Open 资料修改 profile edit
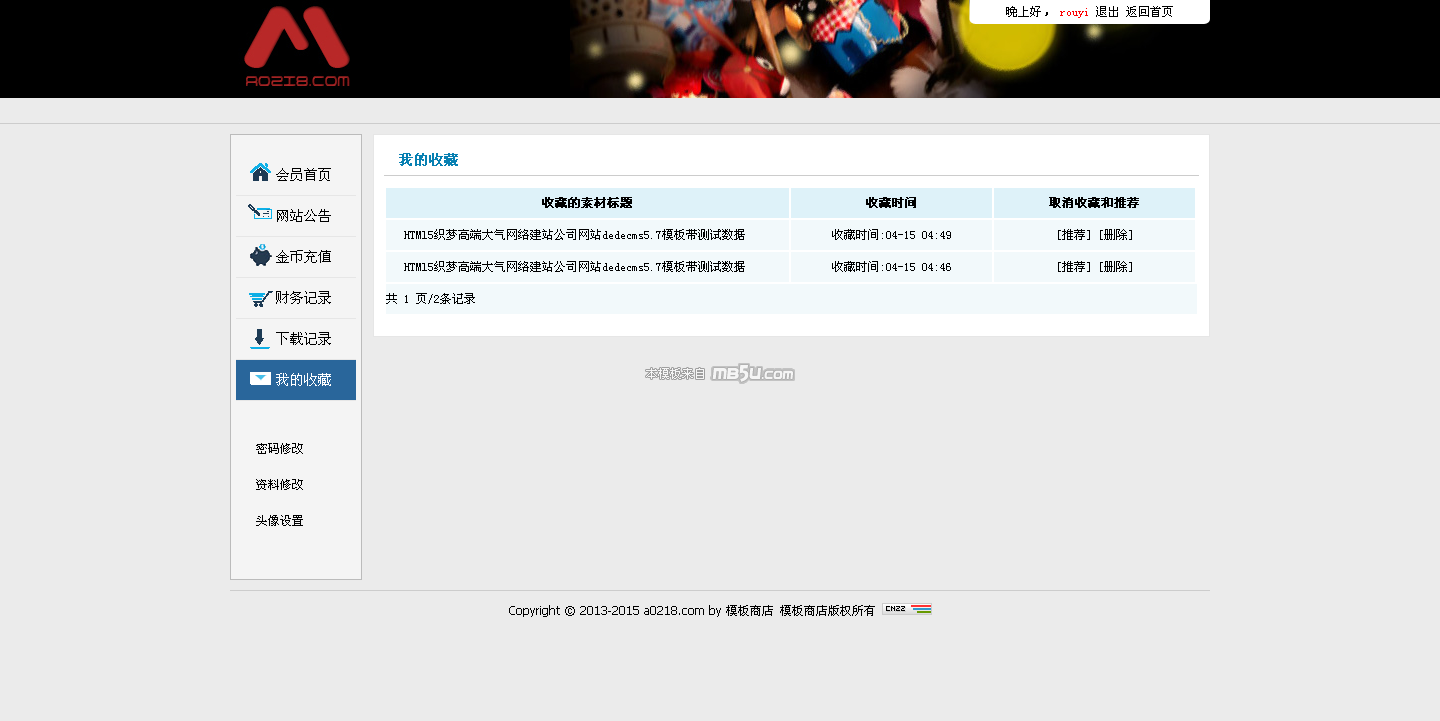The image size is (1440, 721). (279, 484)
